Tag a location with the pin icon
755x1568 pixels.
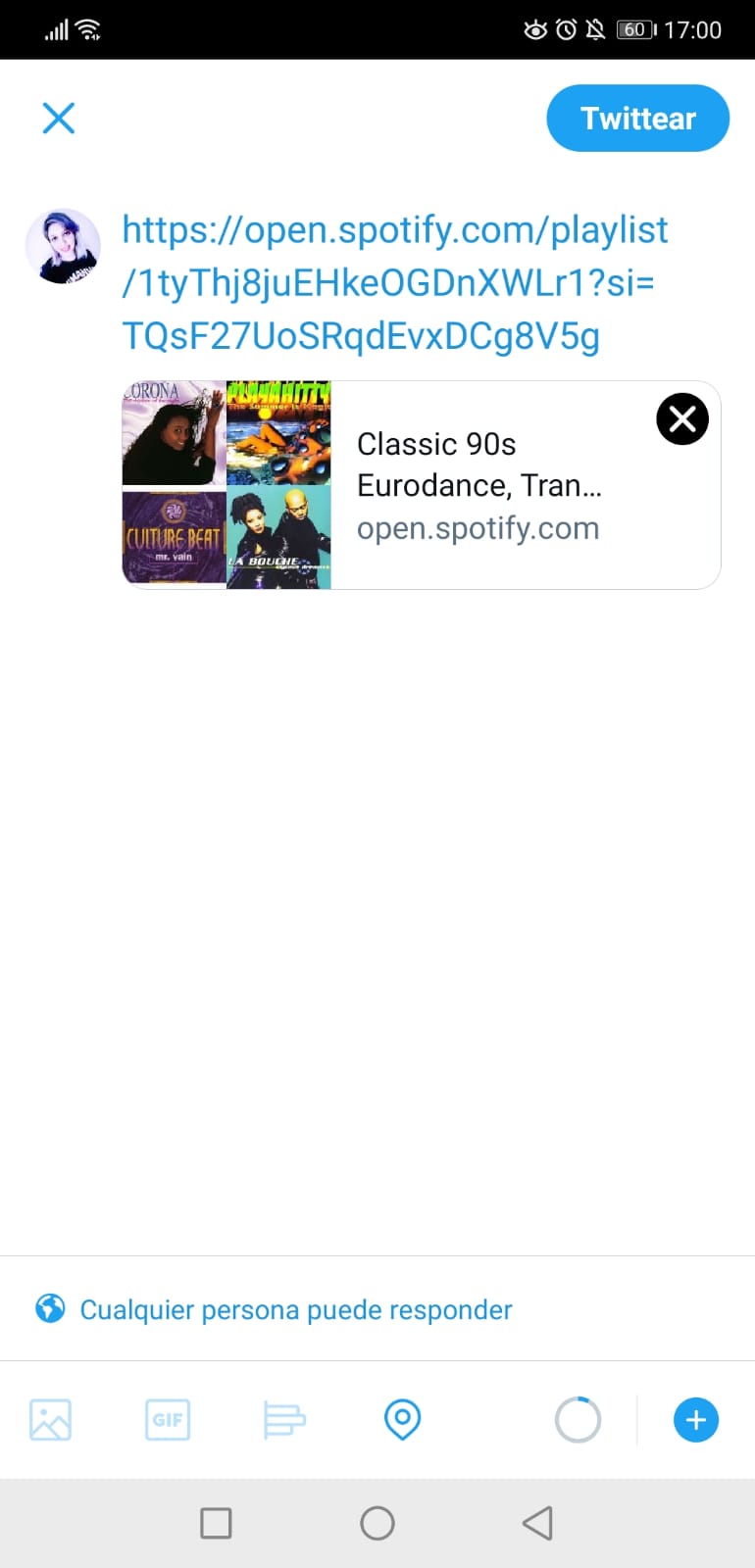click(402, 1420)
